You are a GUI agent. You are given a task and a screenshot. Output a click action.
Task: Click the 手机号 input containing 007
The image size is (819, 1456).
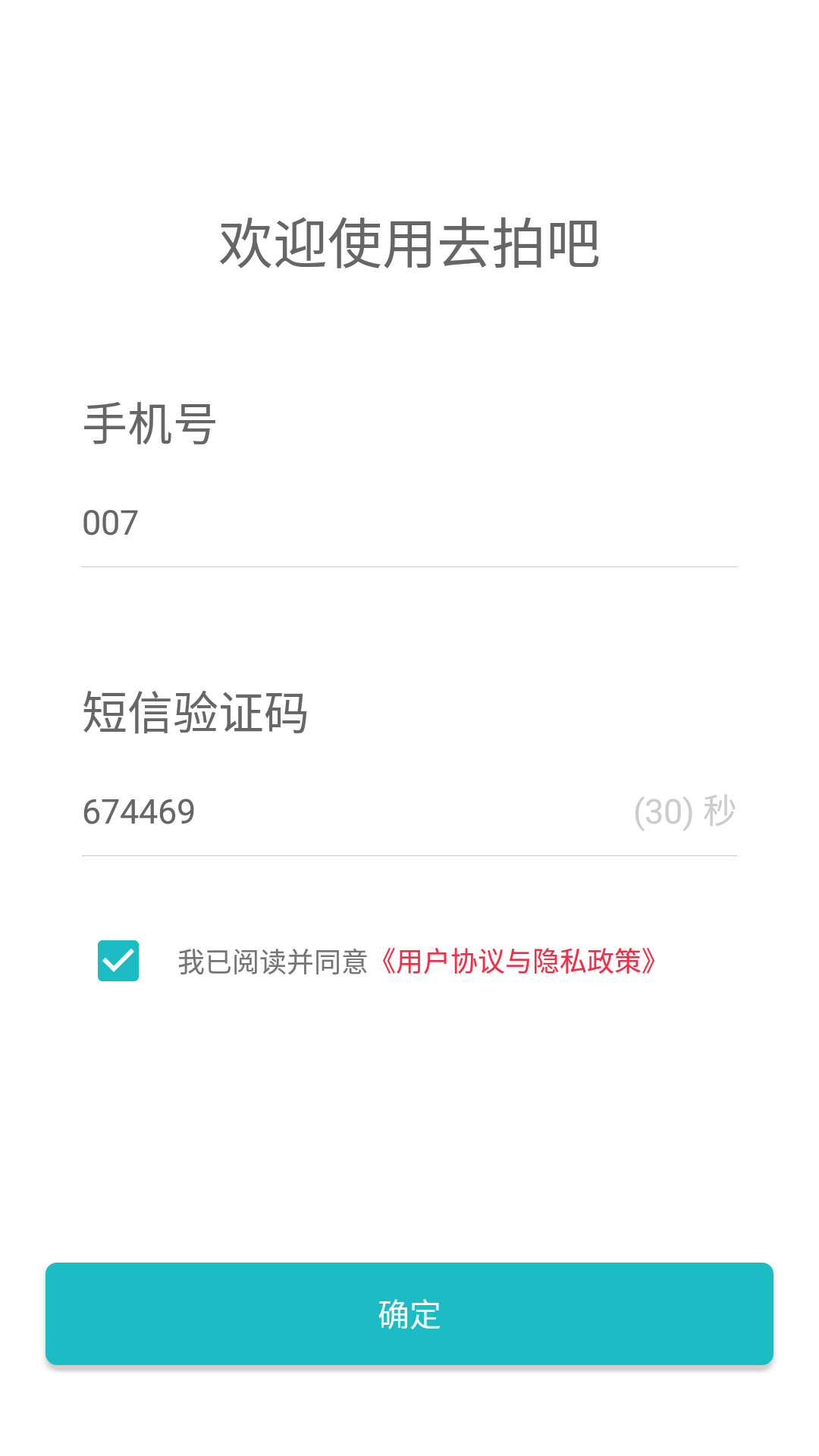303,522
